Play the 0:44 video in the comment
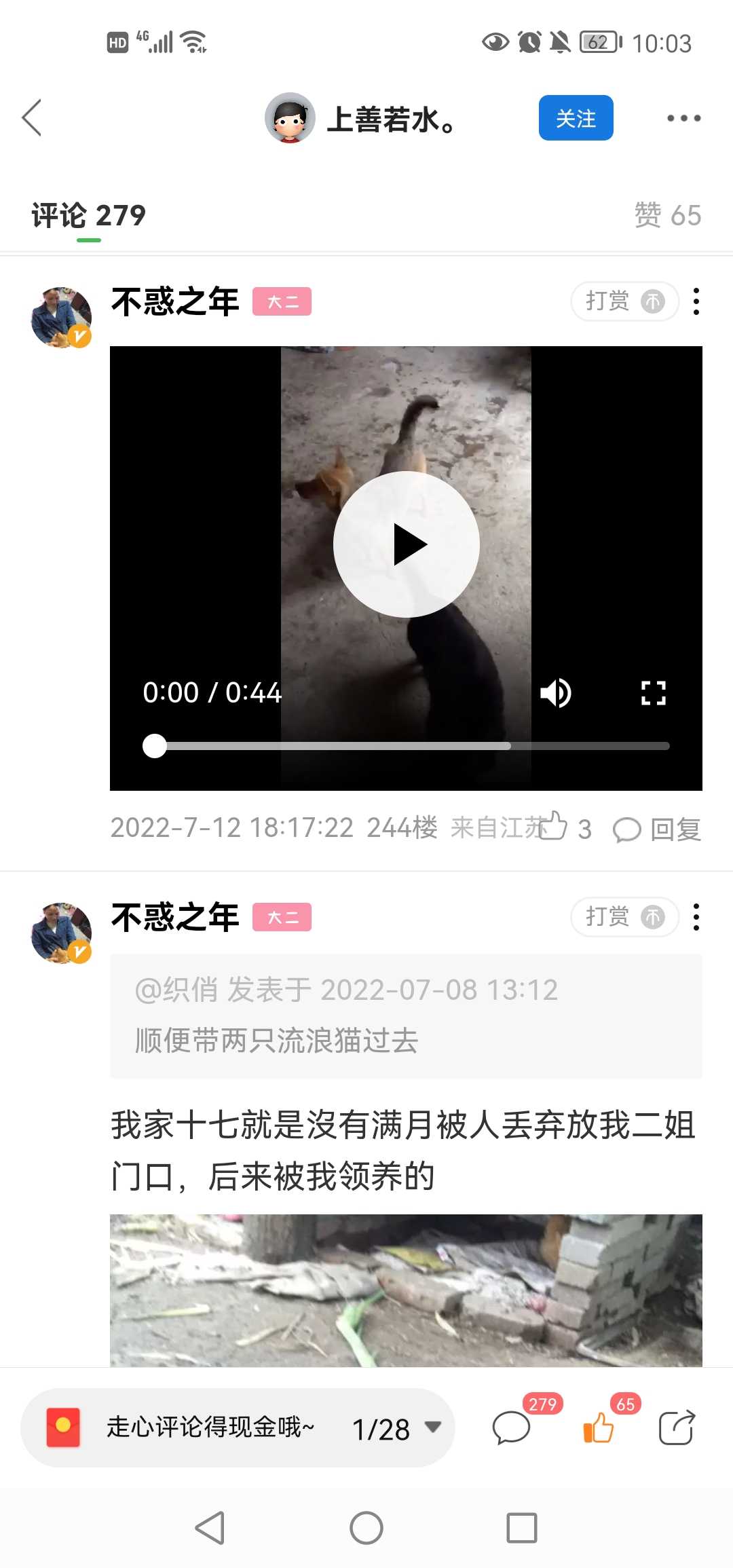Image resolution: width=733 pixels, height=1568 pixels. [x=407, y=544]
